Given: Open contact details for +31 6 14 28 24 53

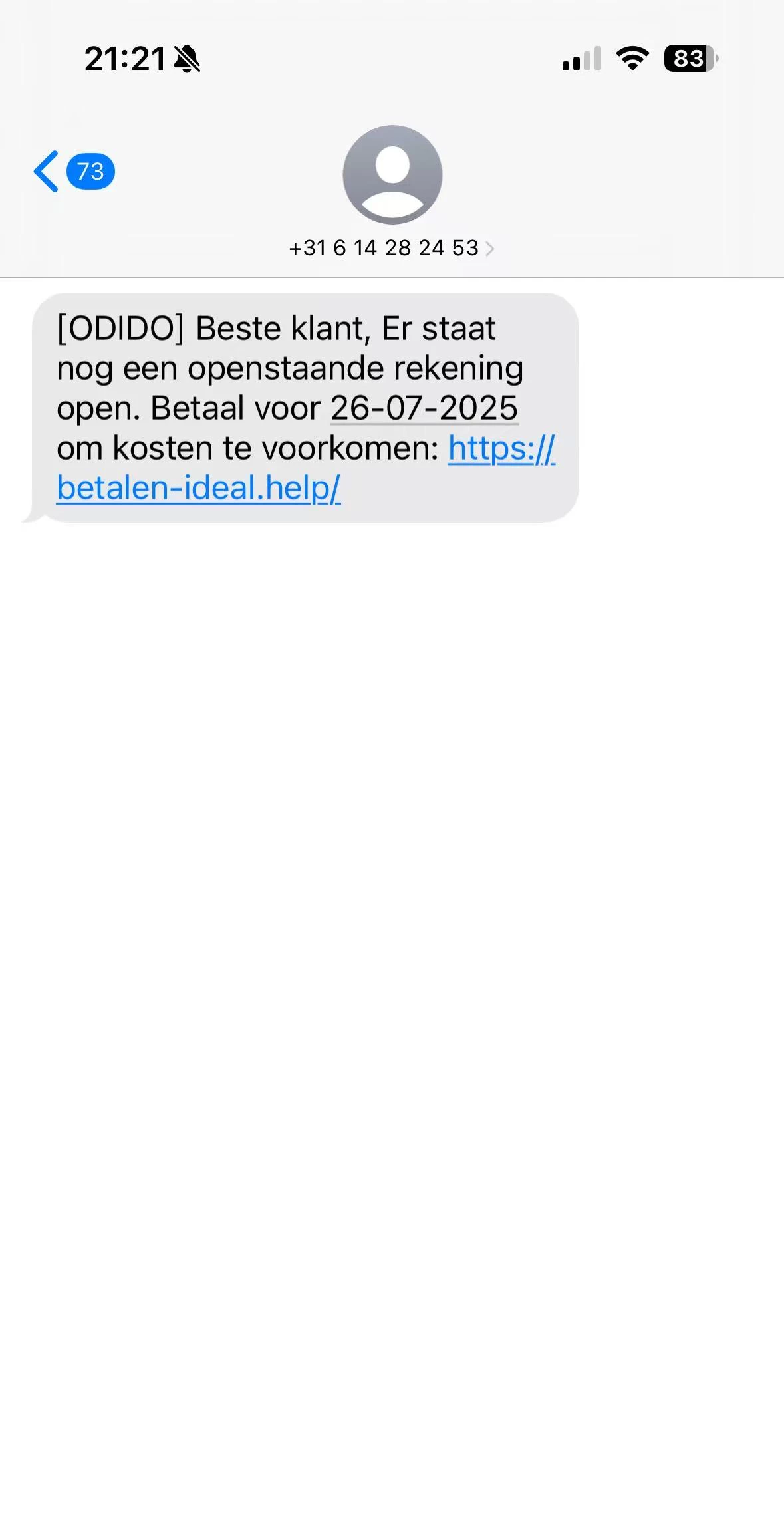Looking at the screenshot, I should [391, 248].
